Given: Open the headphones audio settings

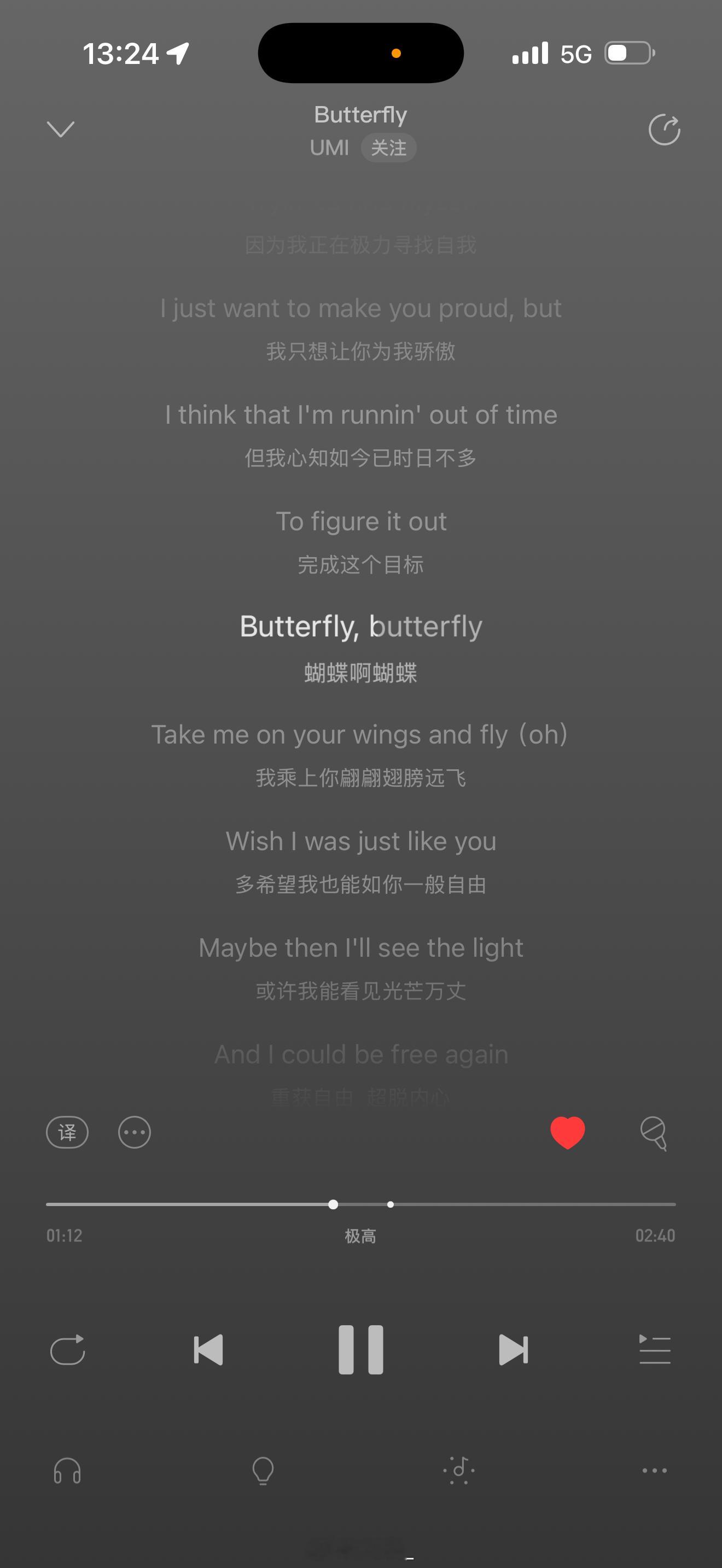Looking at the screenshot, I should click(x=68, y=1471).
